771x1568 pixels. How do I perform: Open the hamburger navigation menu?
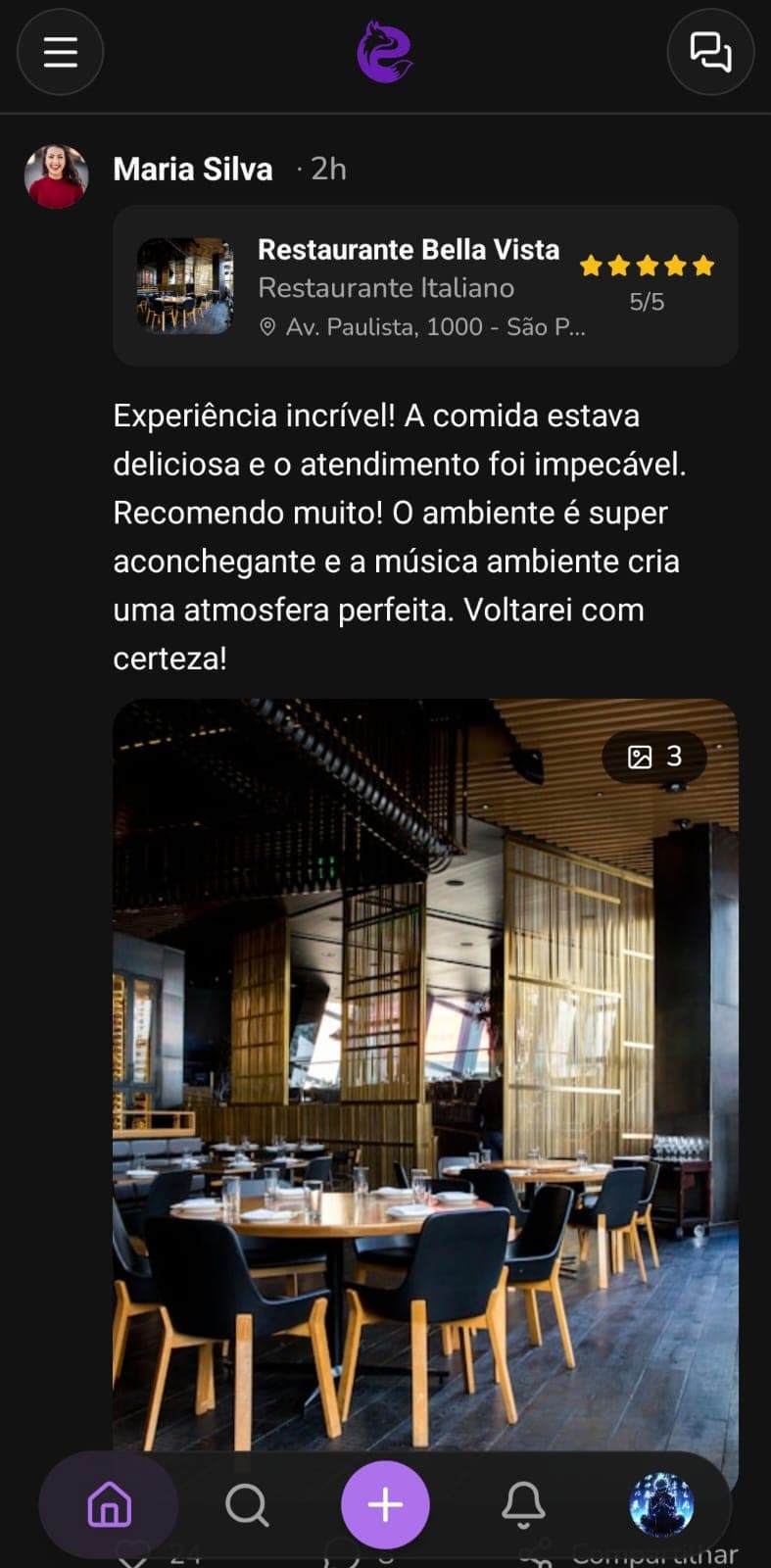point(60,53)
